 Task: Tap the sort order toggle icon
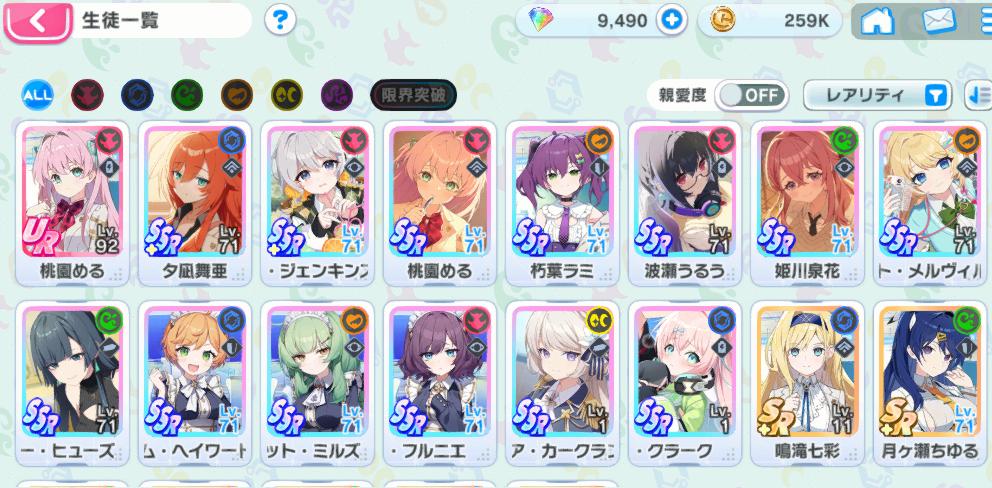(x=978, y=95)
